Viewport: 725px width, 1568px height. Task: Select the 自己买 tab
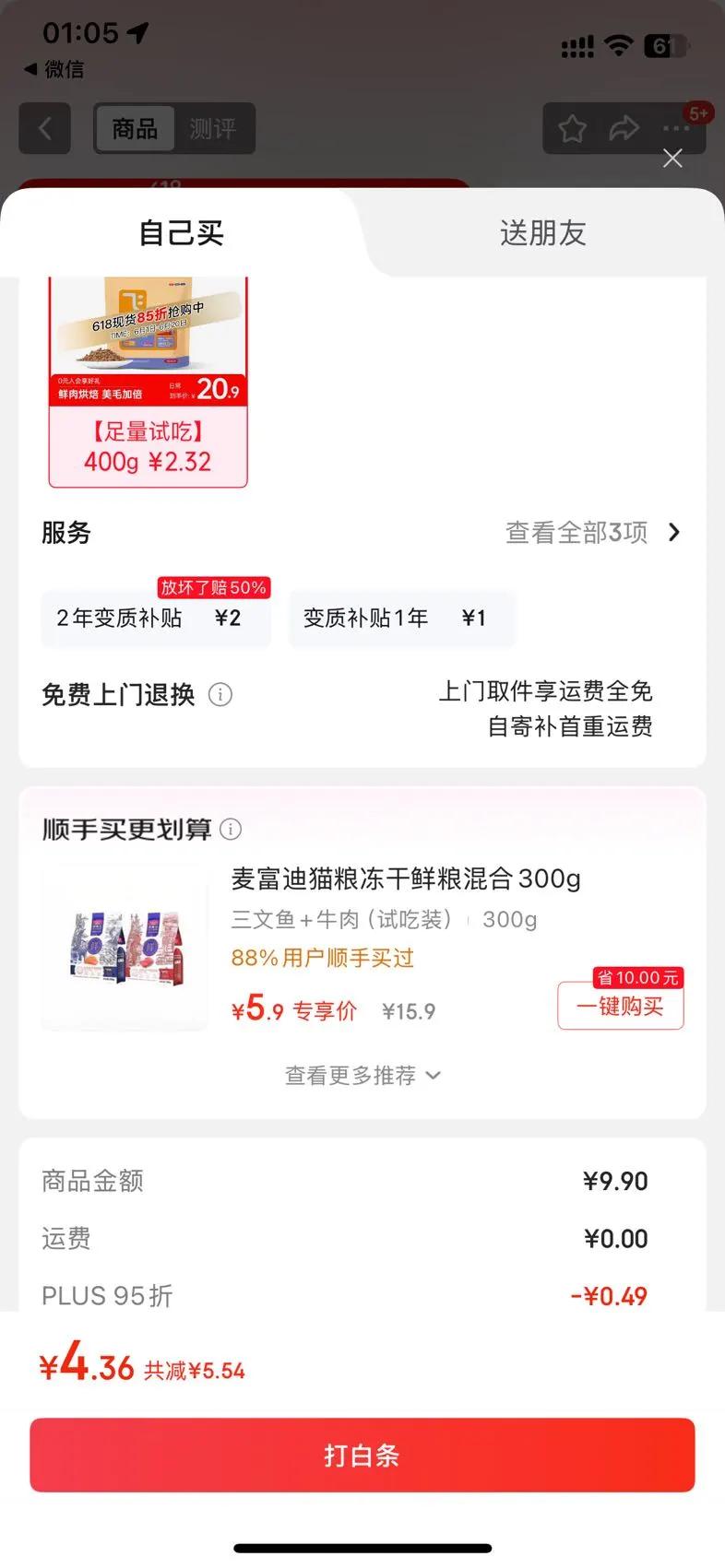click(182, 233)
